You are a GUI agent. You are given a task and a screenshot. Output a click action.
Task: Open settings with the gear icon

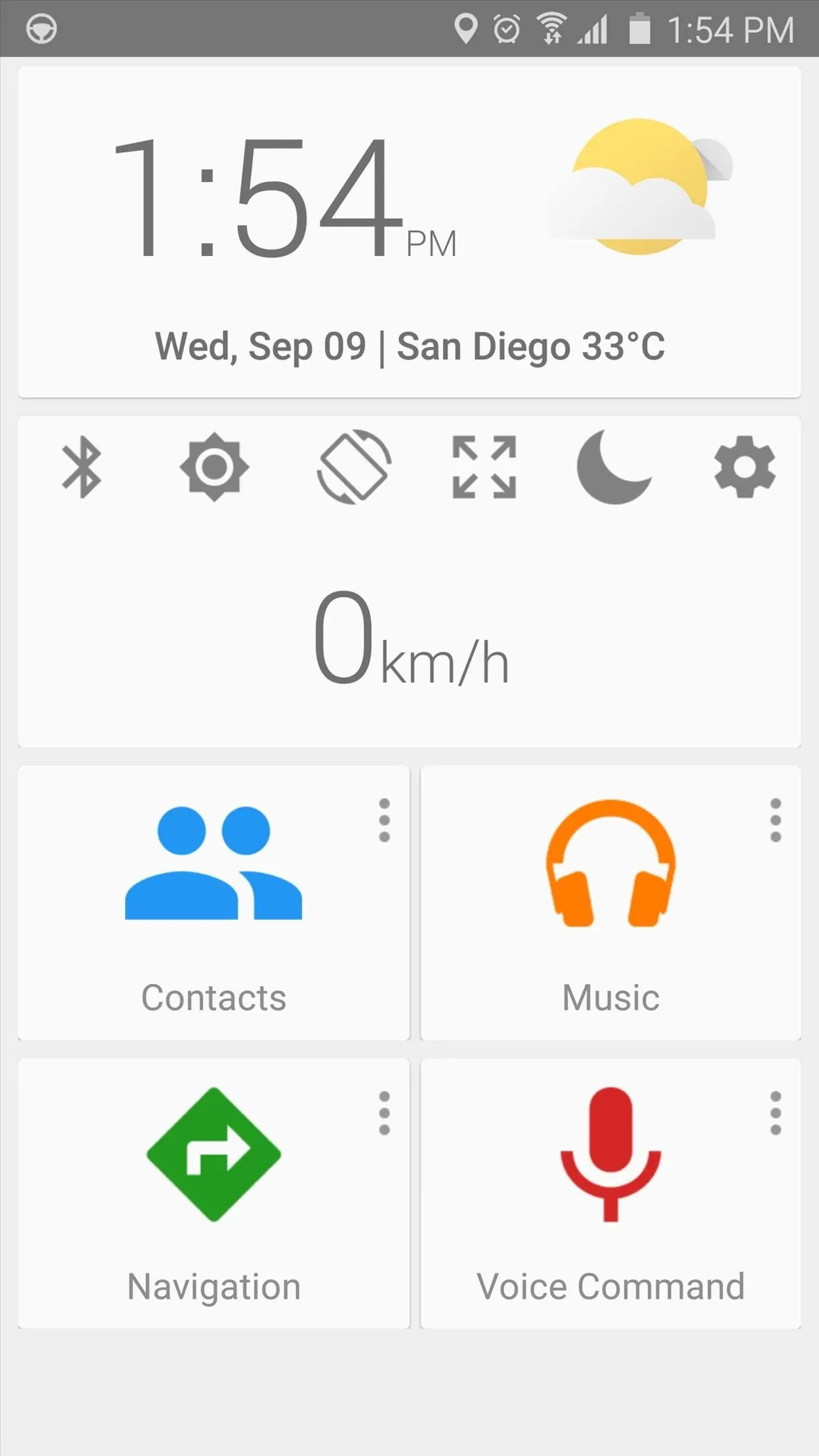click(744, 467)
